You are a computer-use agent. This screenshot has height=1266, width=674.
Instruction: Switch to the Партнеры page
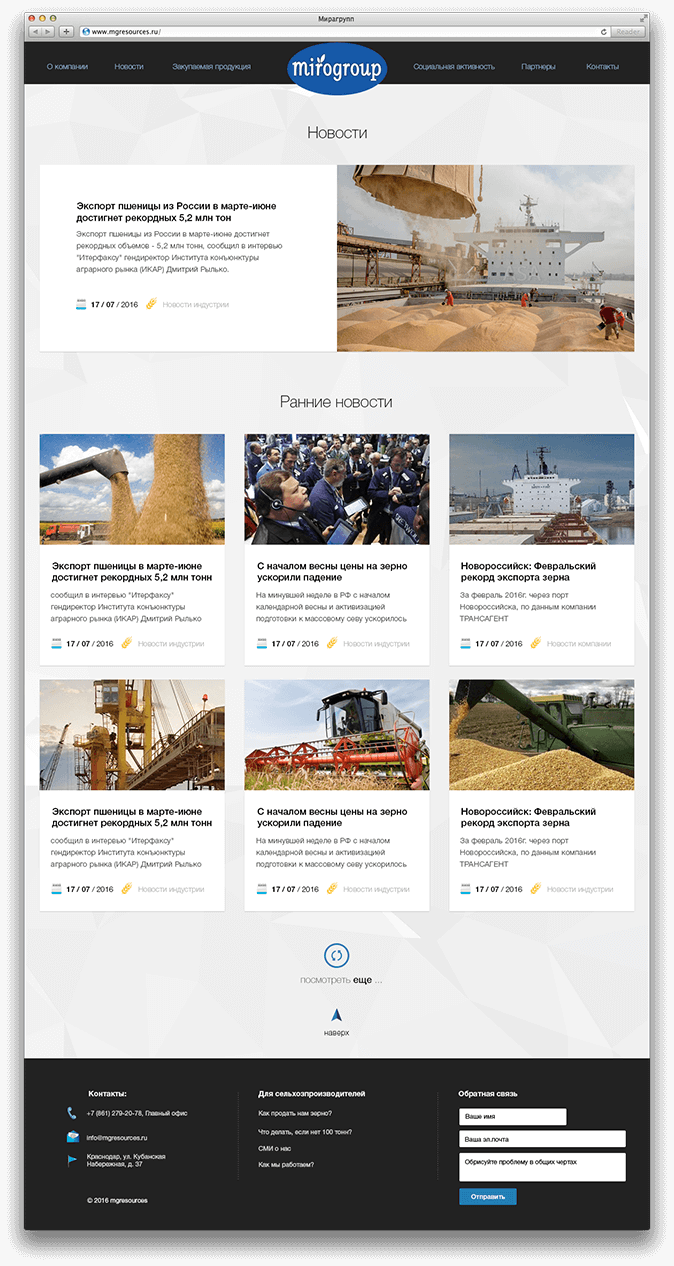(538, 67)
